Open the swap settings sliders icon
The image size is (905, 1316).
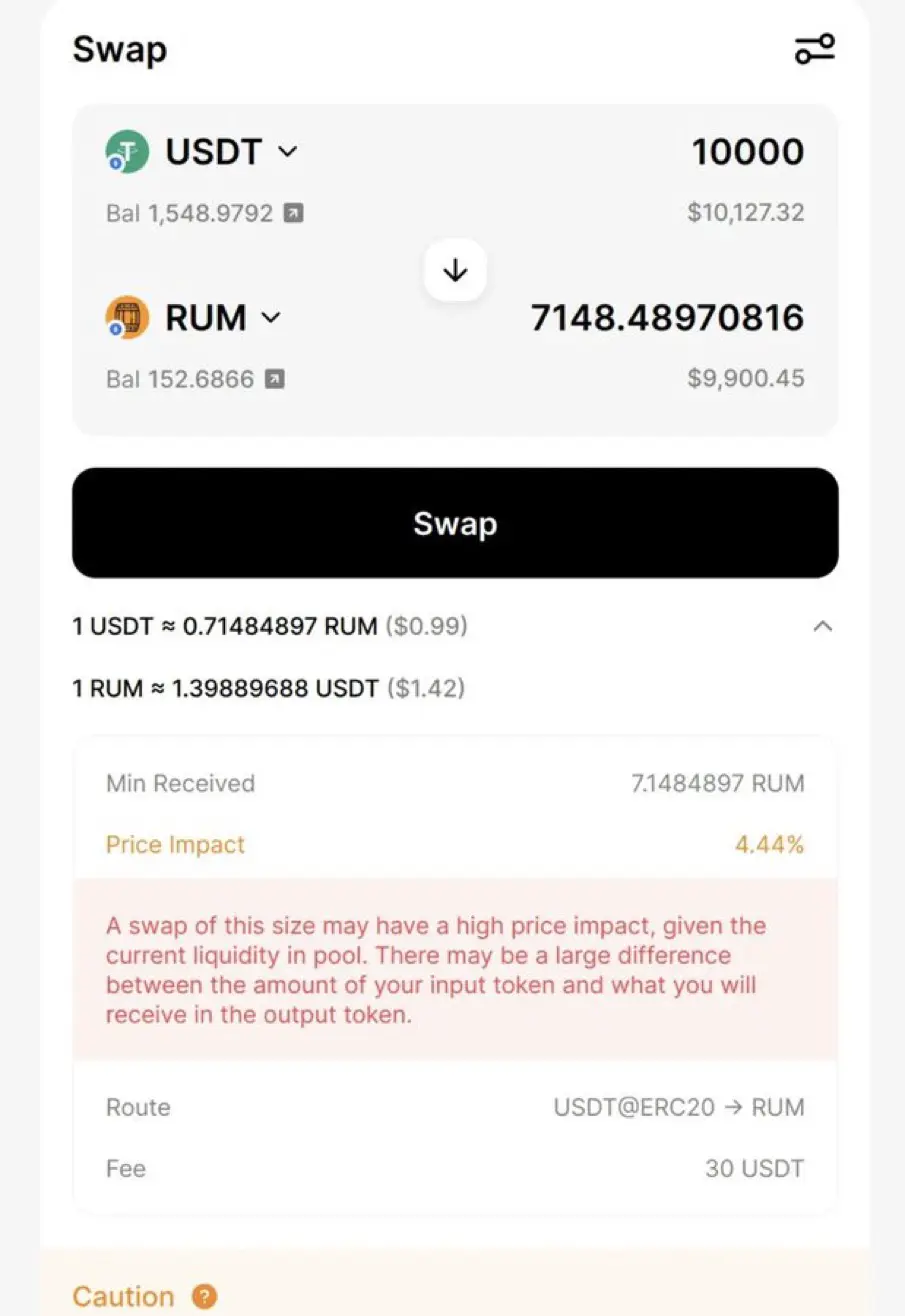pyautogui.click(x=814, y=49)
